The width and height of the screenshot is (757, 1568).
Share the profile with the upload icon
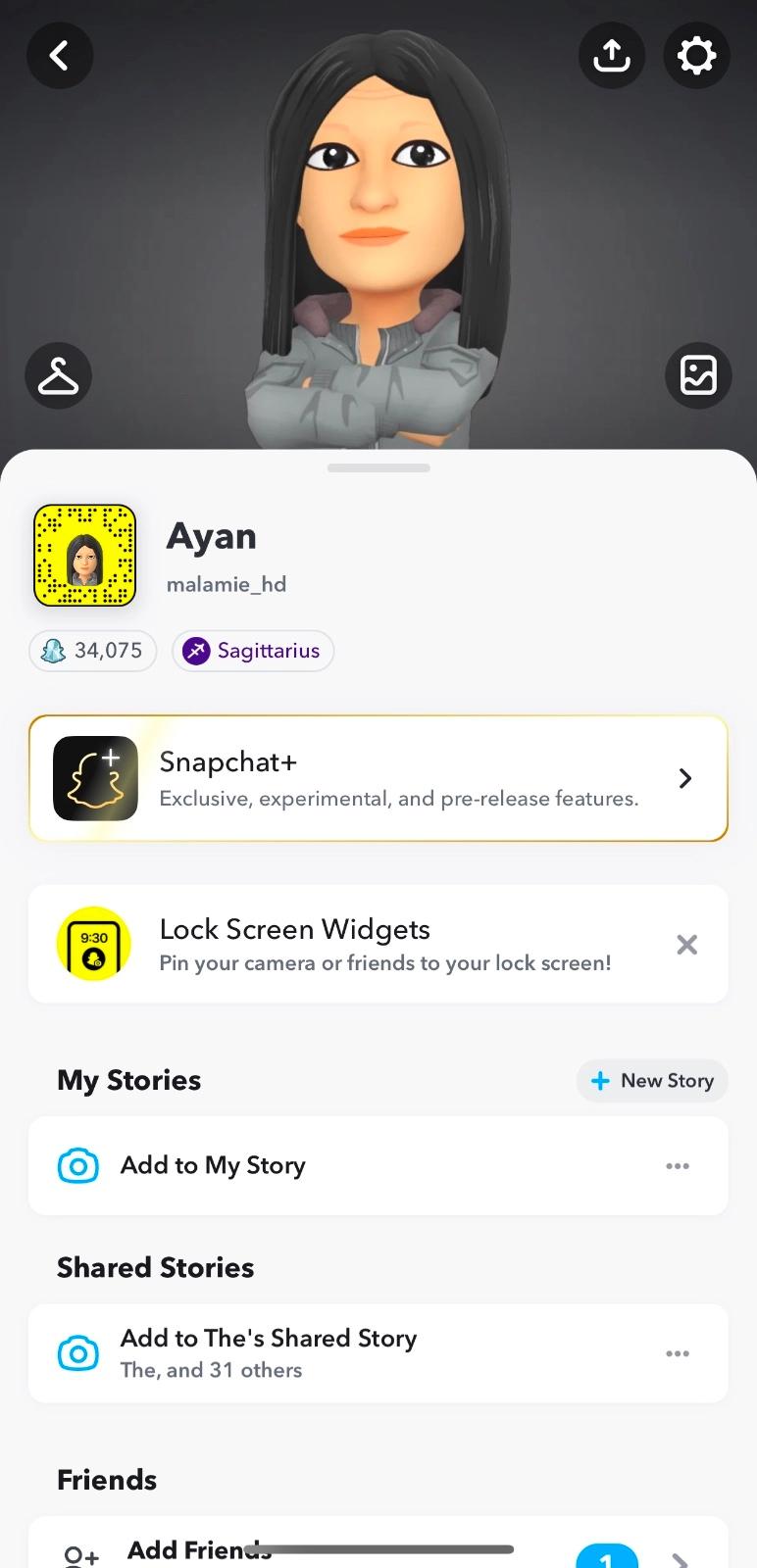pos(612,56)
